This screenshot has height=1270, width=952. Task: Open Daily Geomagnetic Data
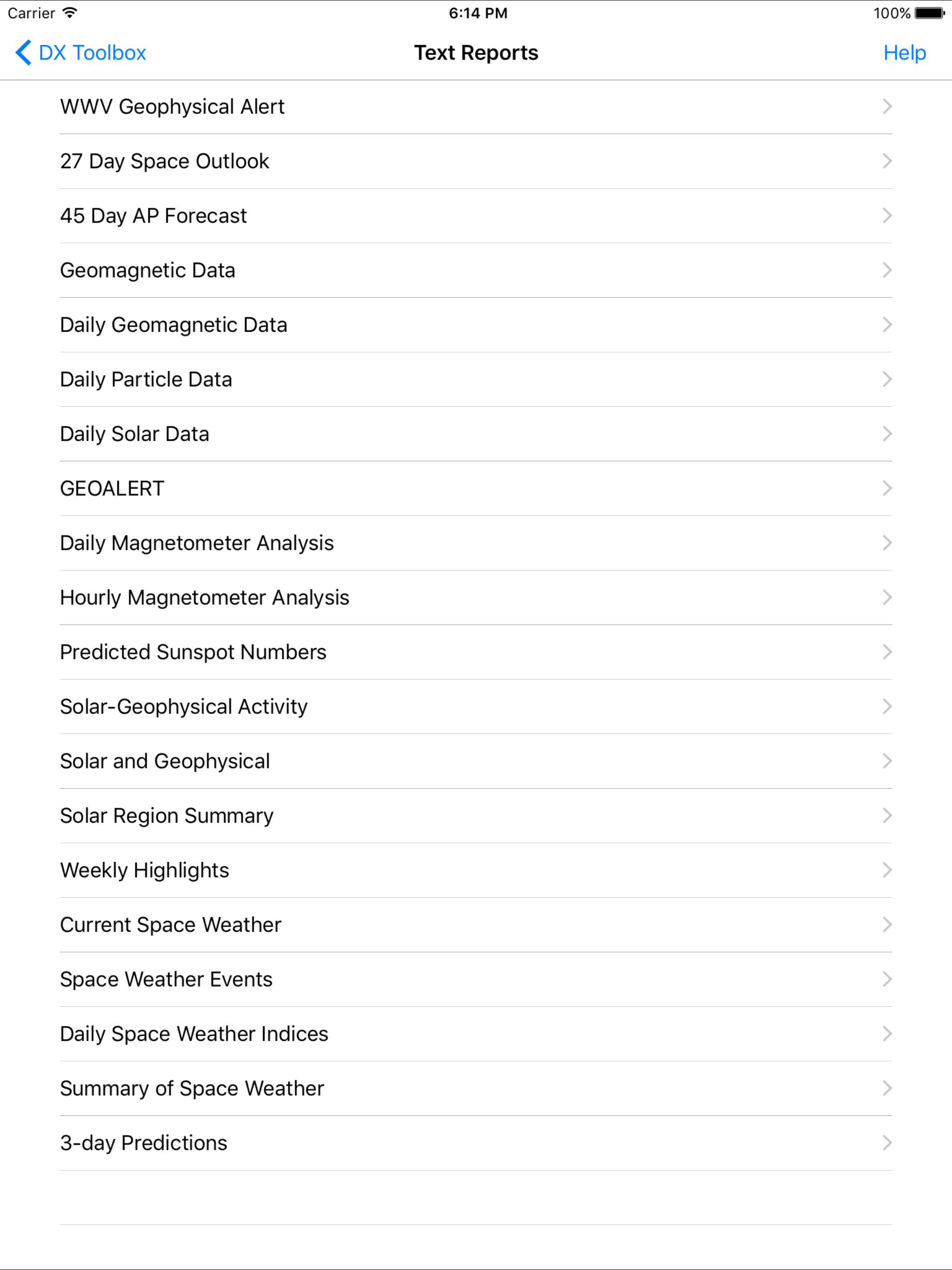[173, 324]
